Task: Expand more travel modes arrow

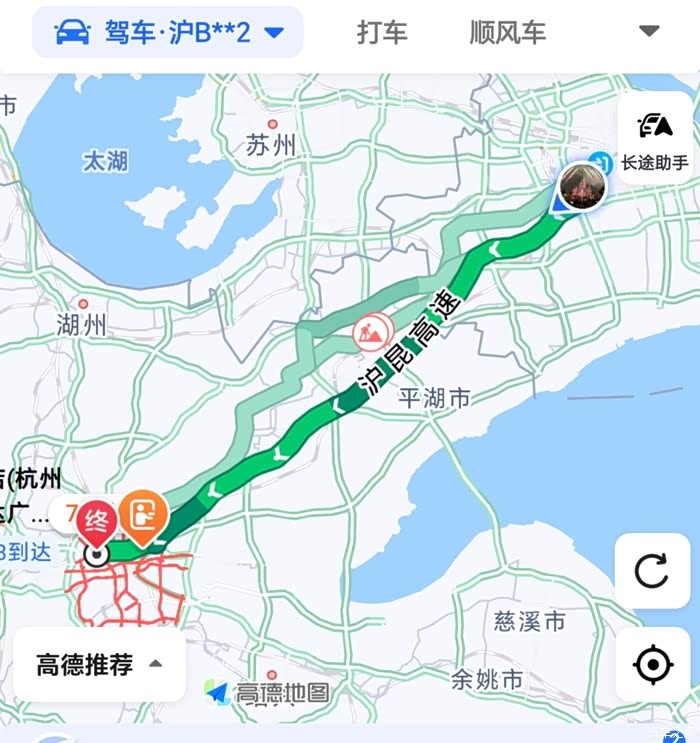Action: [649, 32]
